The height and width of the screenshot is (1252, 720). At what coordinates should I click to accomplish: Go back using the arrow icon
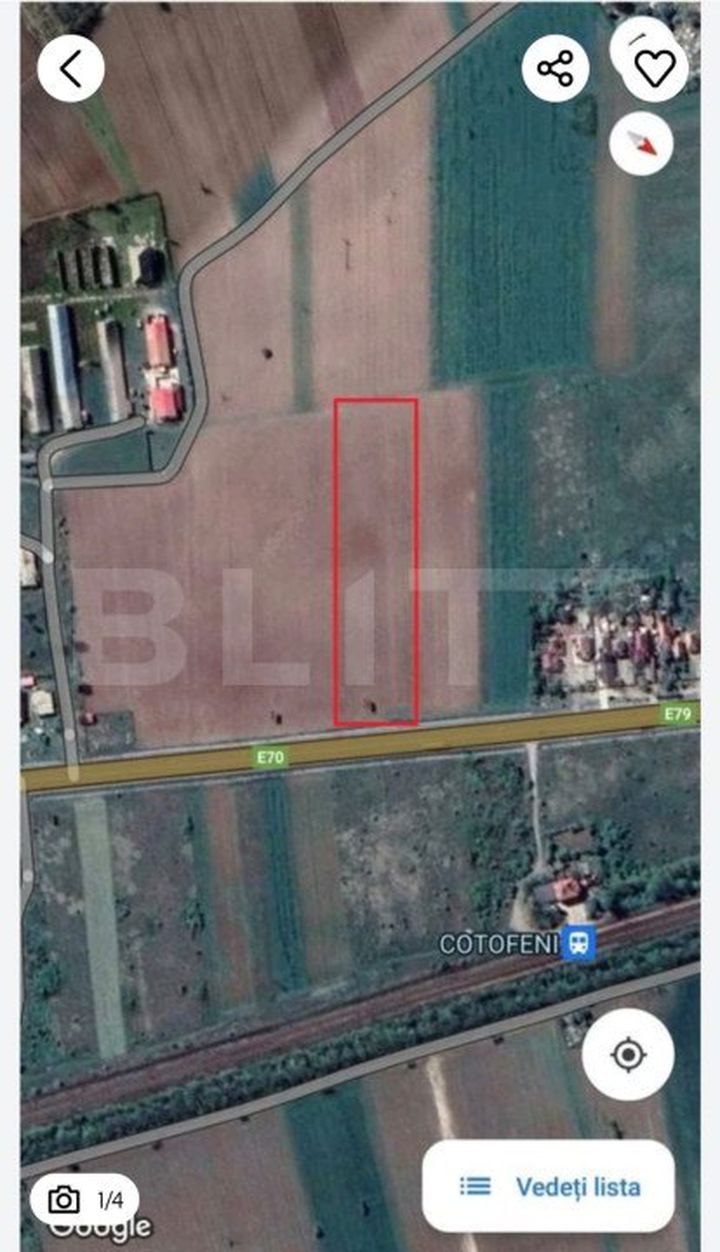pyautogui.click(x=71, y=68)
